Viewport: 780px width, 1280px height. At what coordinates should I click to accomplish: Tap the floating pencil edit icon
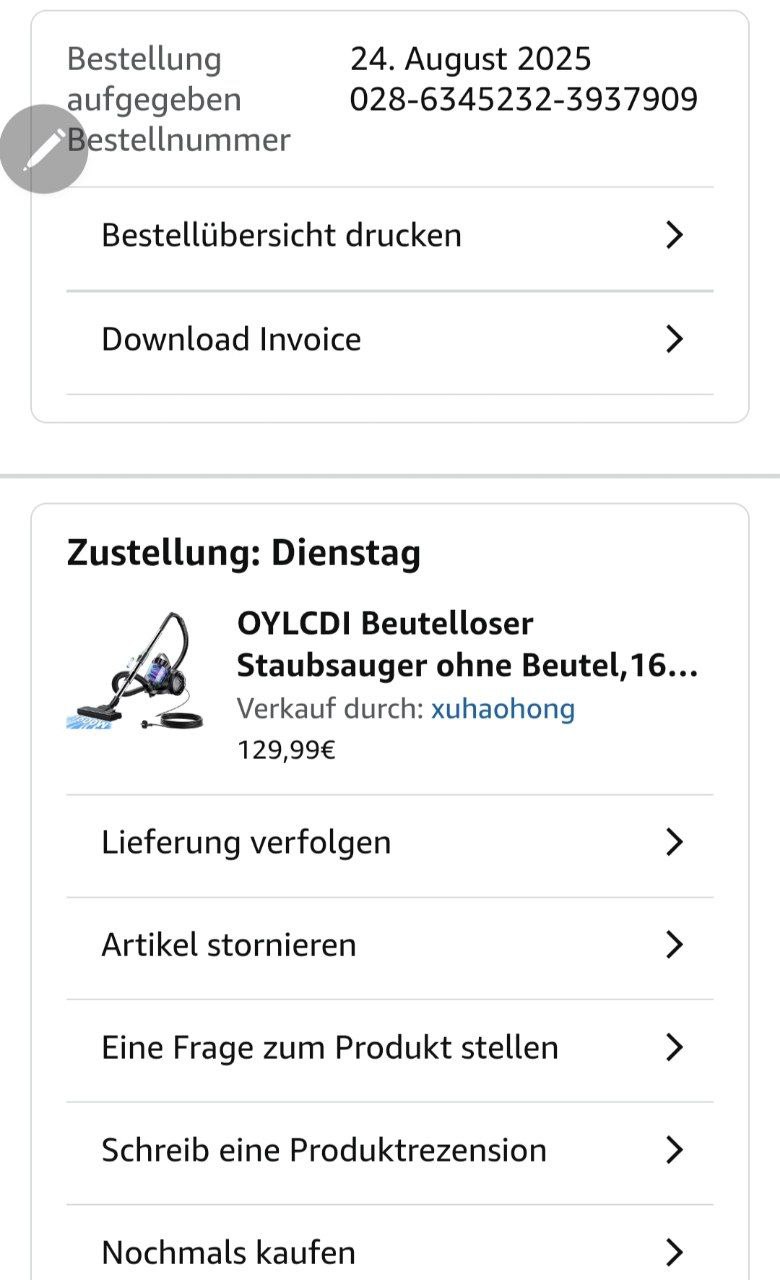43,149
